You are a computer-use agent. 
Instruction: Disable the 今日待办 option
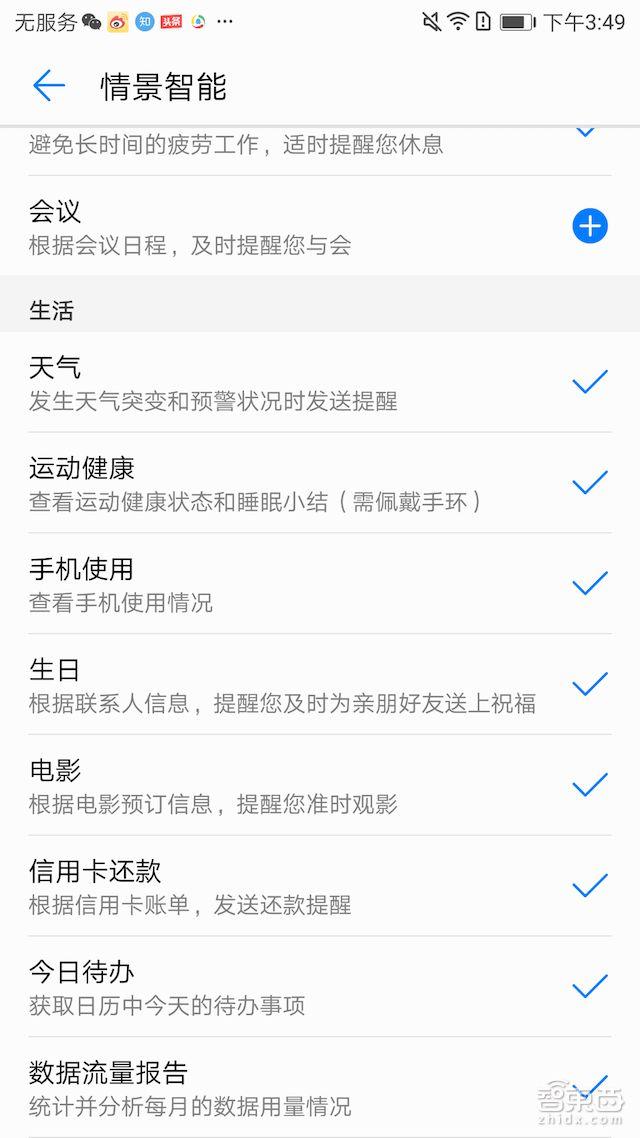590,987
